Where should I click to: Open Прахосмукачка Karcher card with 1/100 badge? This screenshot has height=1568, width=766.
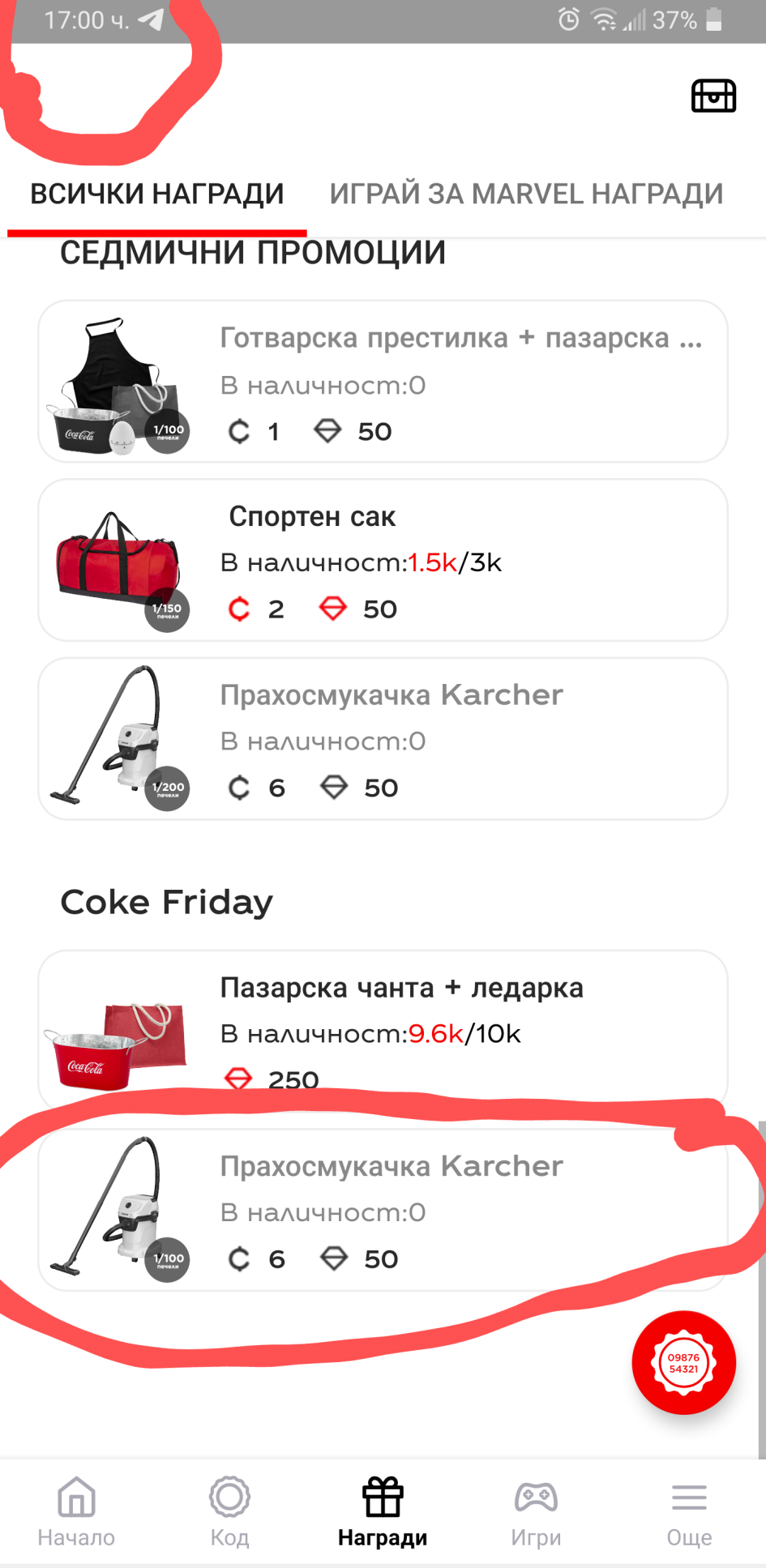383,1210
